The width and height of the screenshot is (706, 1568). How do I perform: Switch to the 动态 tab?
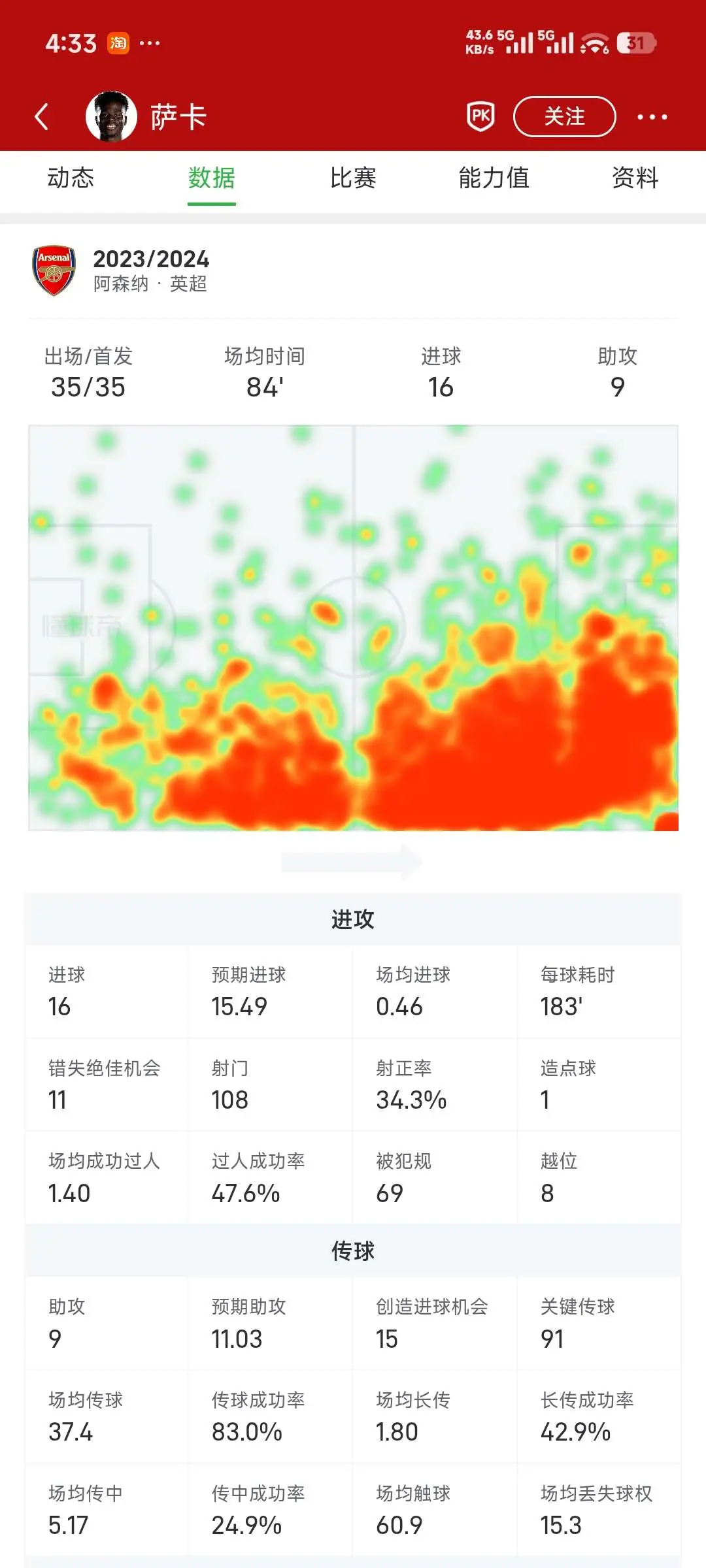coord(71,178)
